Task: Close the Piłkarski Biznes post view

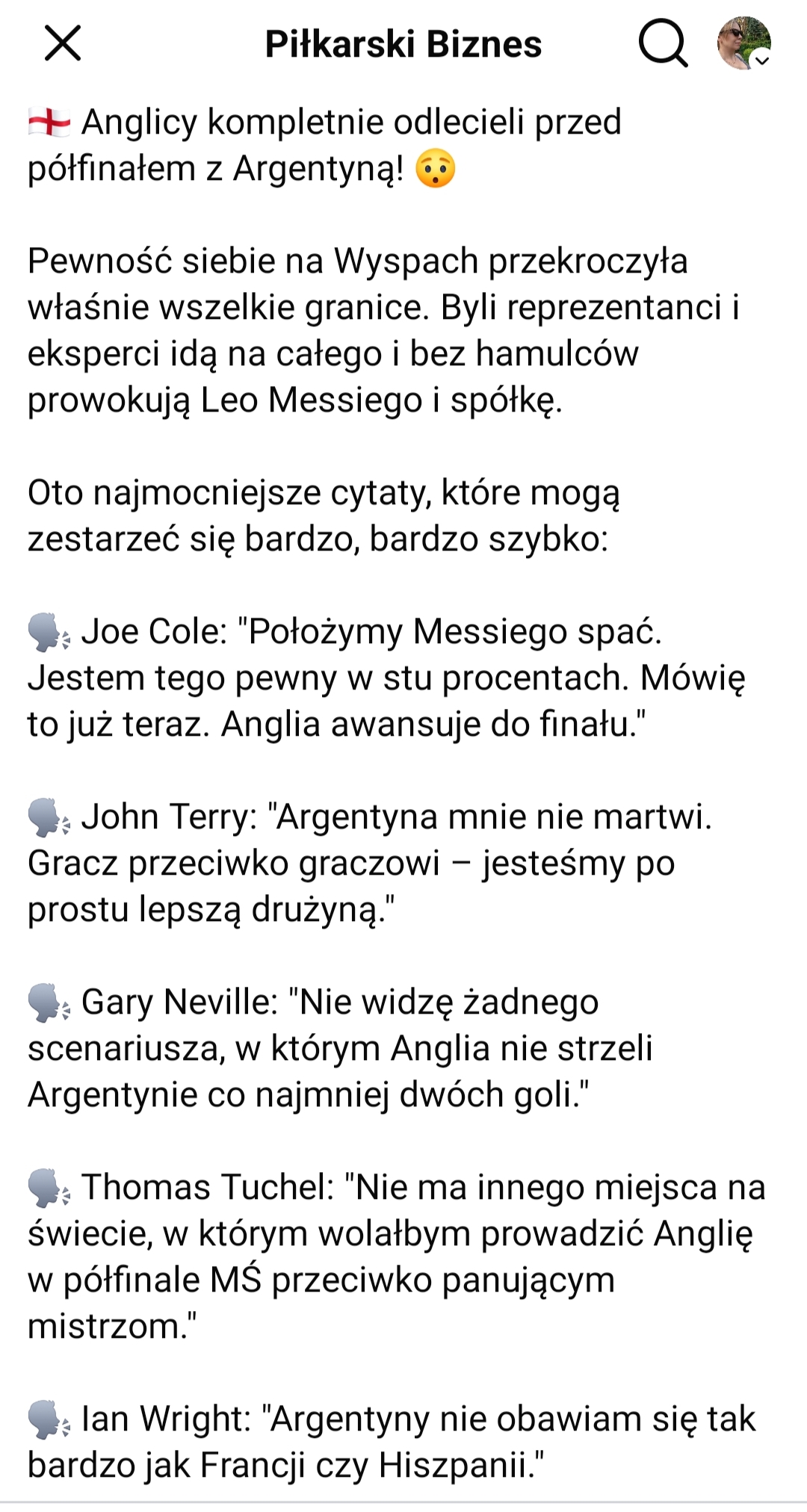Action: (x=63, y=43)
